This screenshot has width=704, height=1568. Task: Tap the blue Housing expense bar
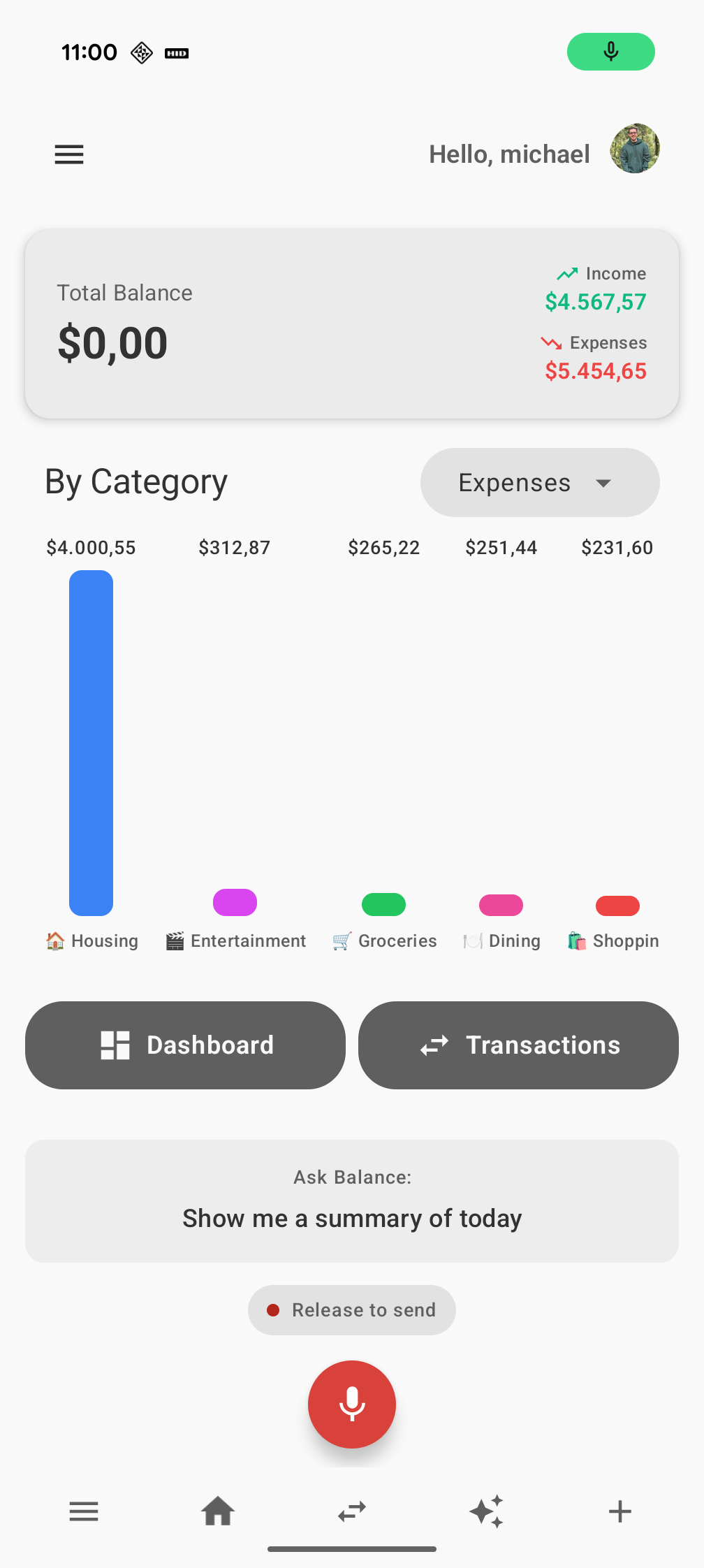click(x=91, y=741)
